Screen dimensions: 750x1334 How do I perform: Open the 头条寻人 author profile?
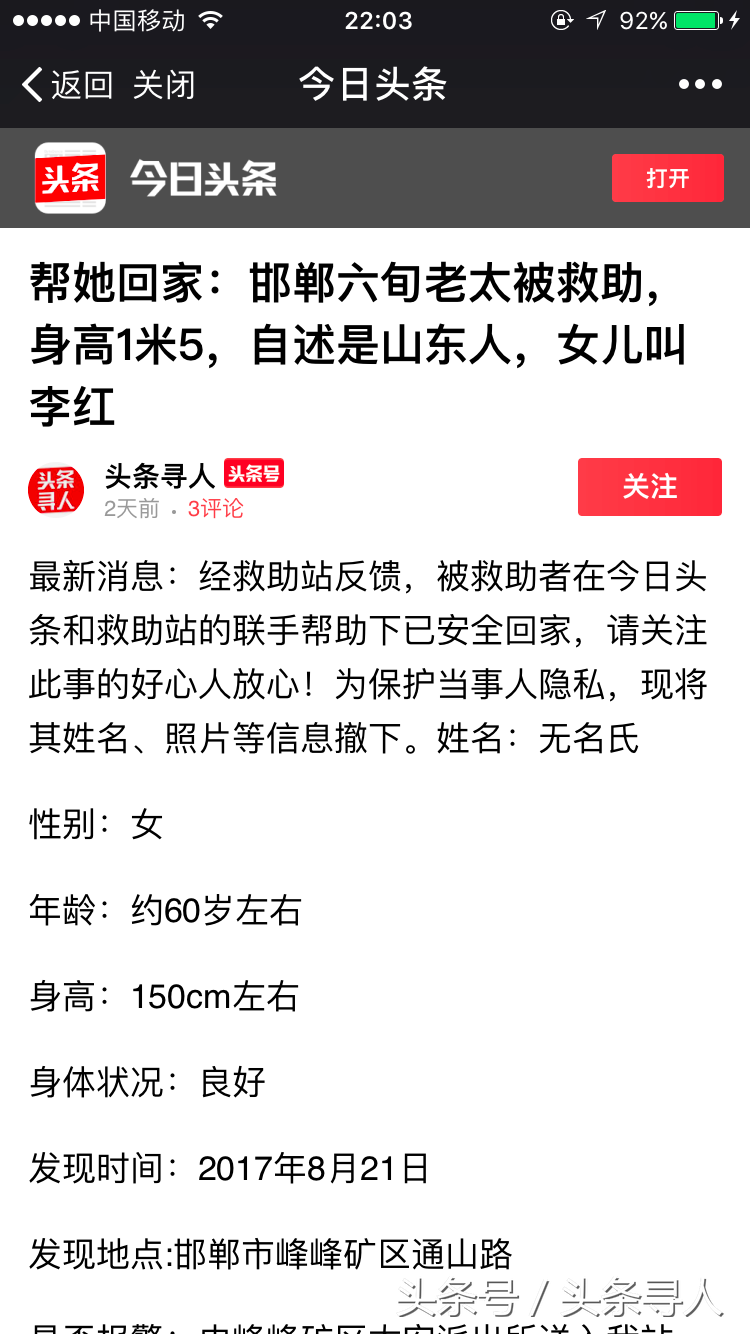(x=159, y=476)
